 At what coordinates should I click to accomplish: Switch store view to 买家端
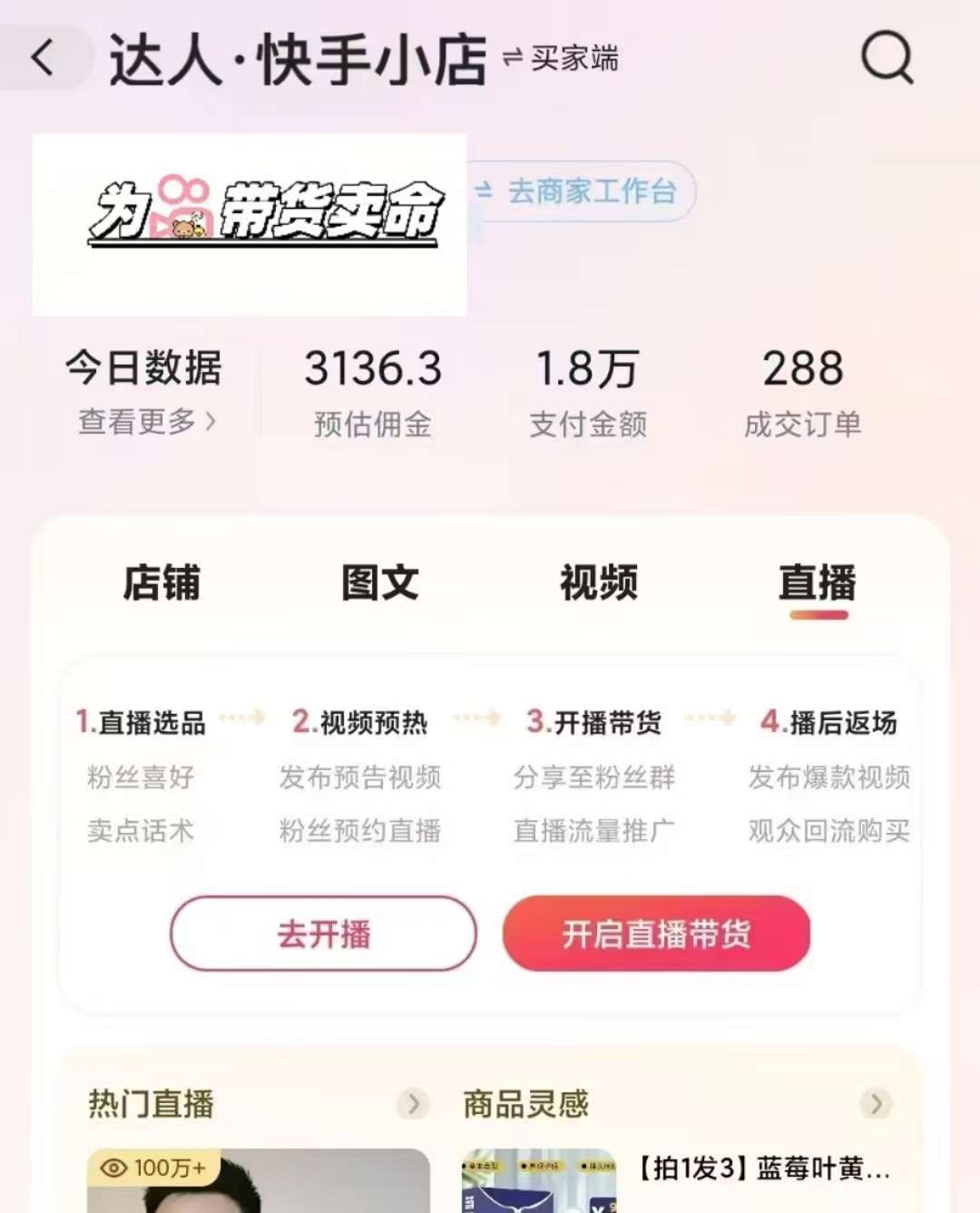572,59
